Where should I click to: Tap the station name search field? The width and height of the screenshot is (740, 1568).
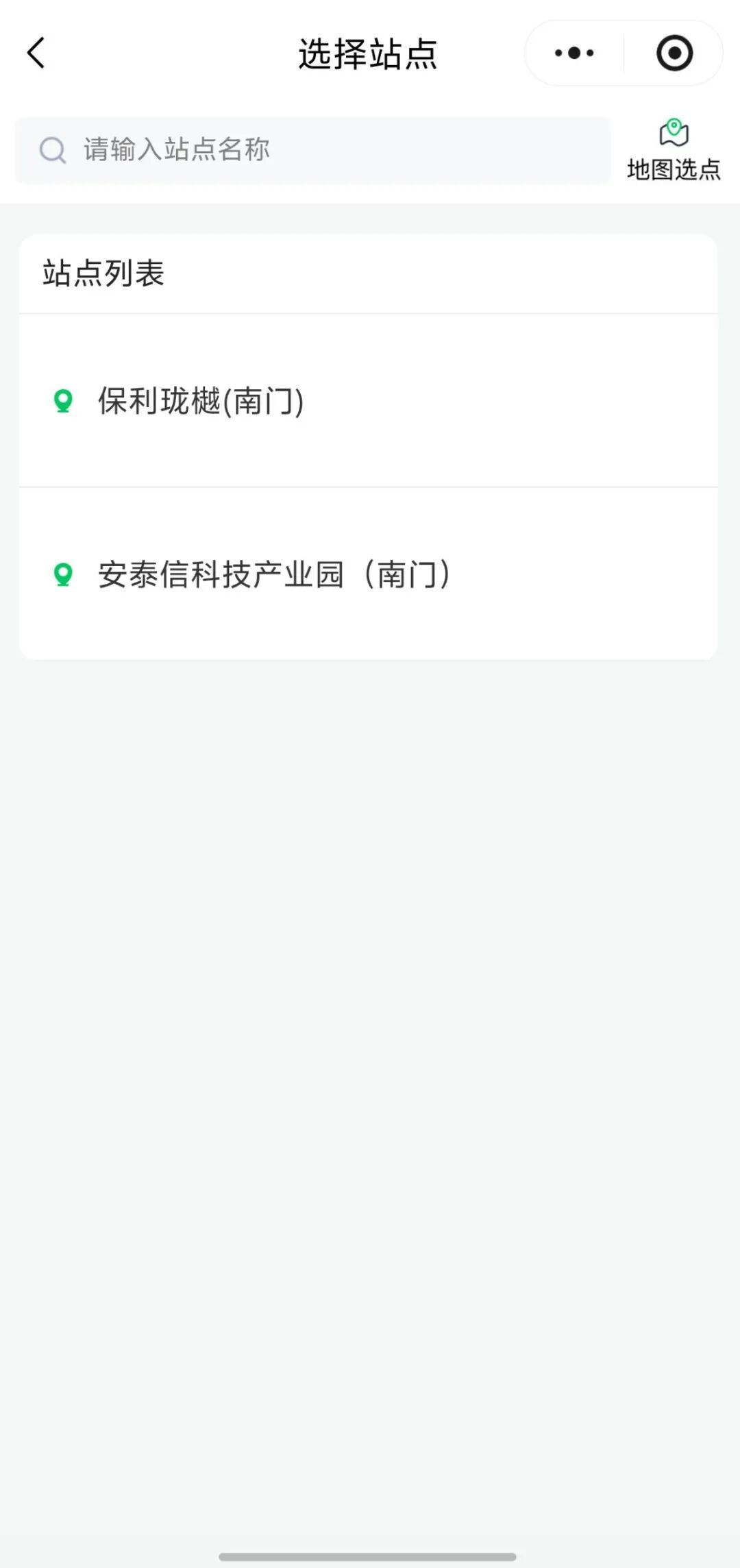click(313, 149)
